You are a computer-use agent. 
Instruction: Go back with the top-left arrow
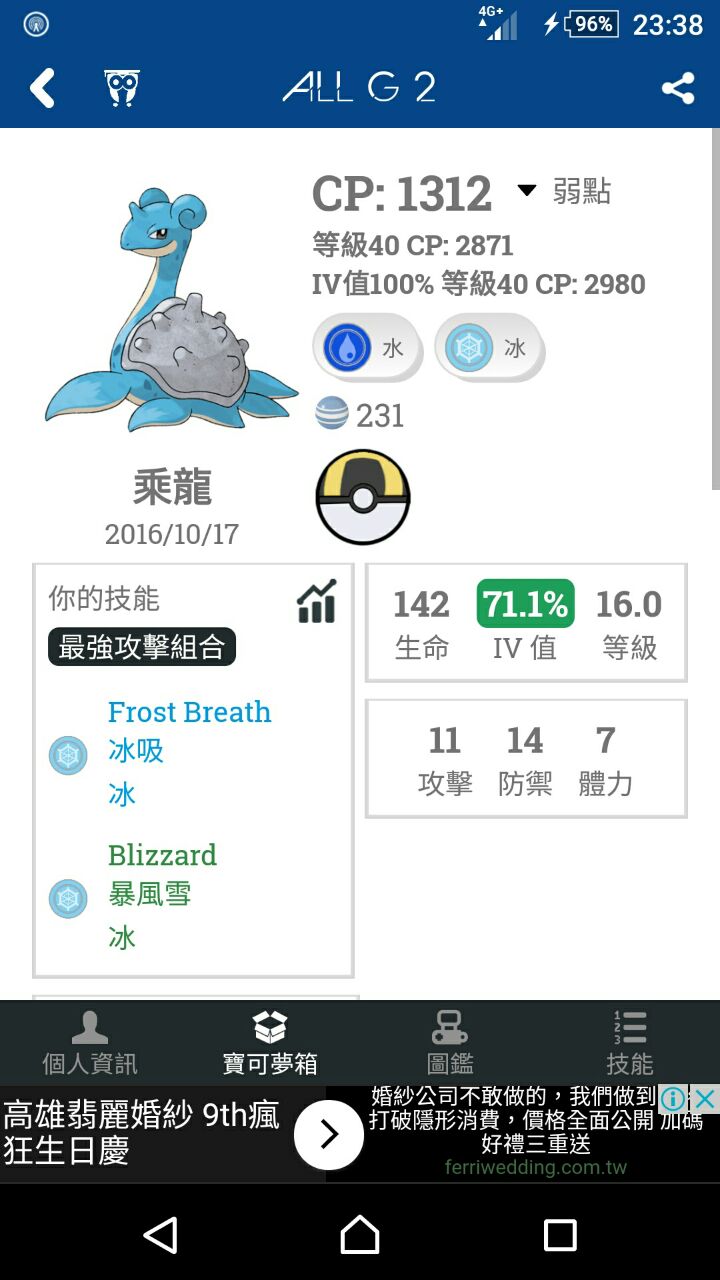point(42,88)
